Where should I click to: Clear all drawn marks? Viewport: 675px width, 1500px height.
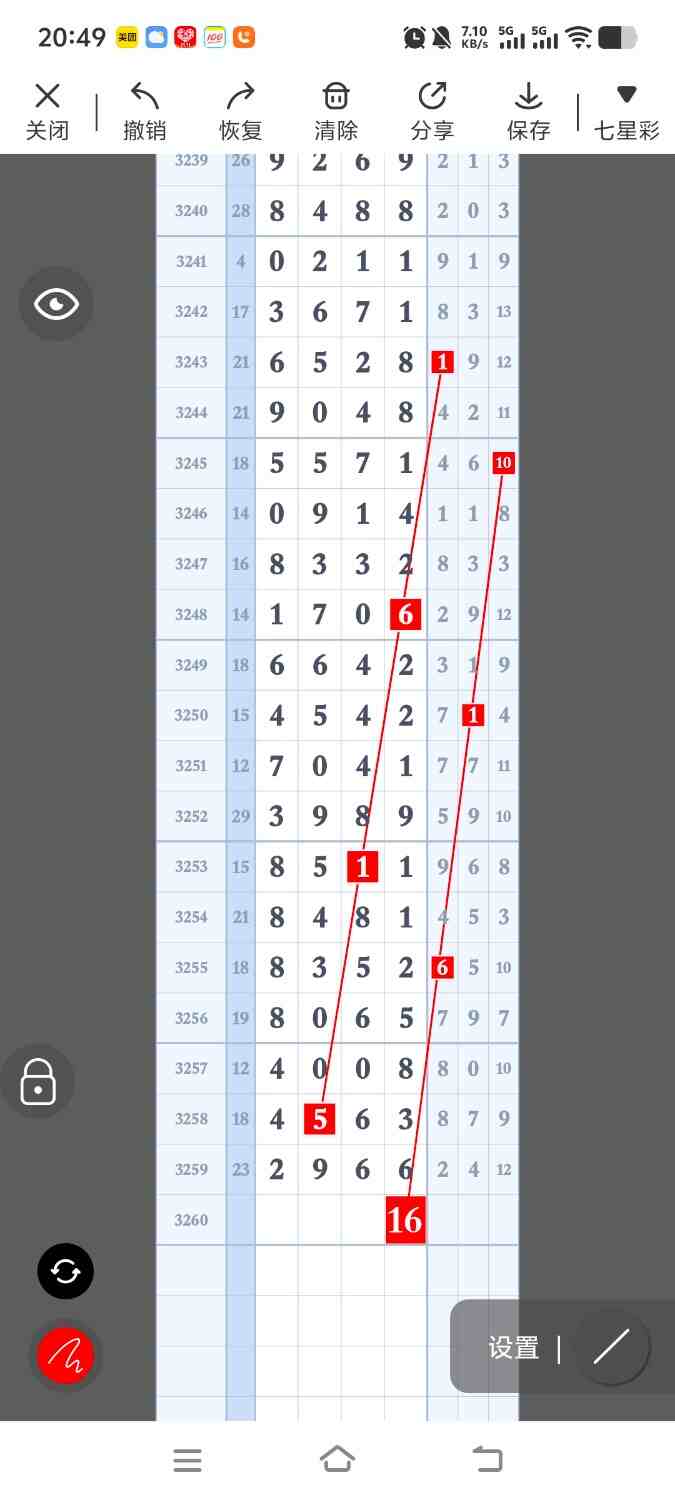point(336,111)
